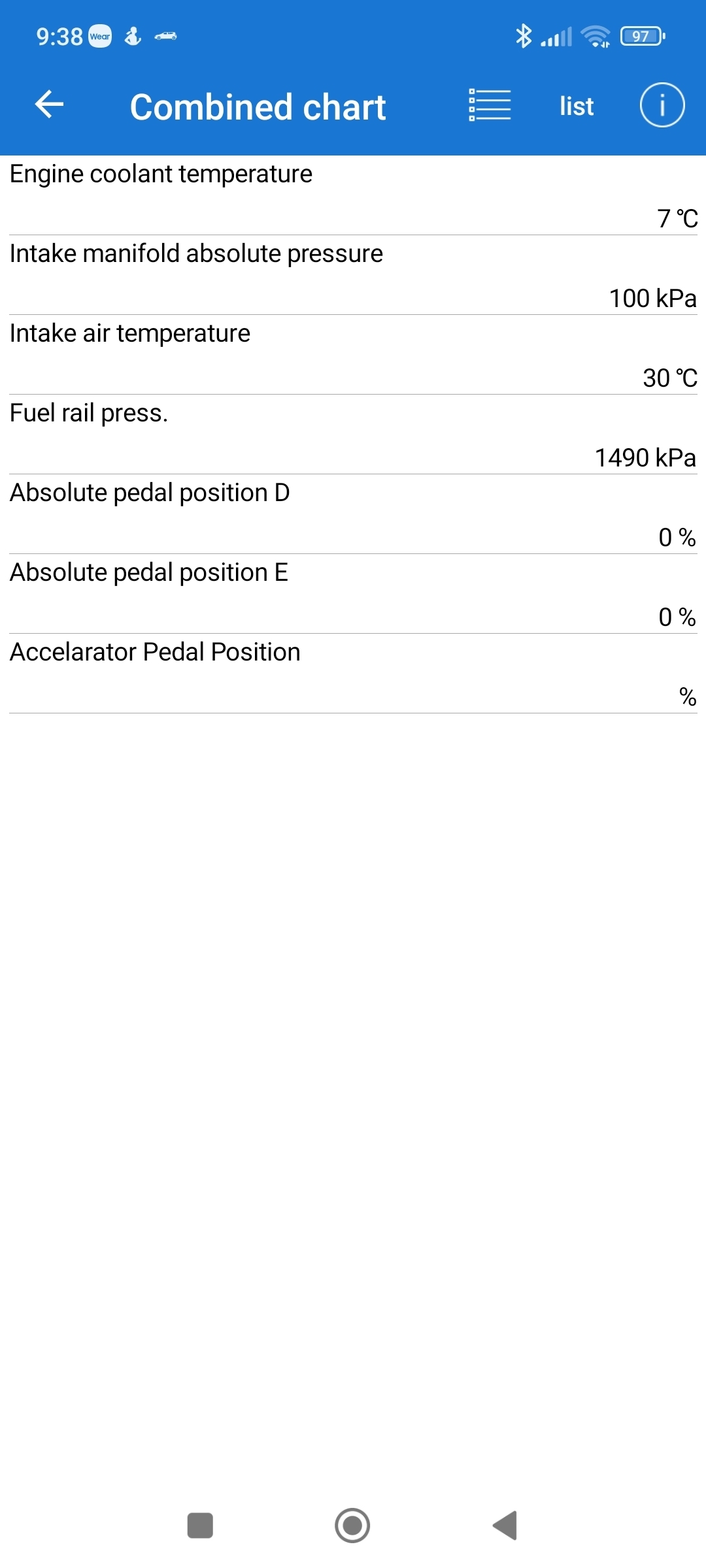The width and height of the screenshot is (706, 1568).
Task: Tap the system home button
Action: (352, 1526)
